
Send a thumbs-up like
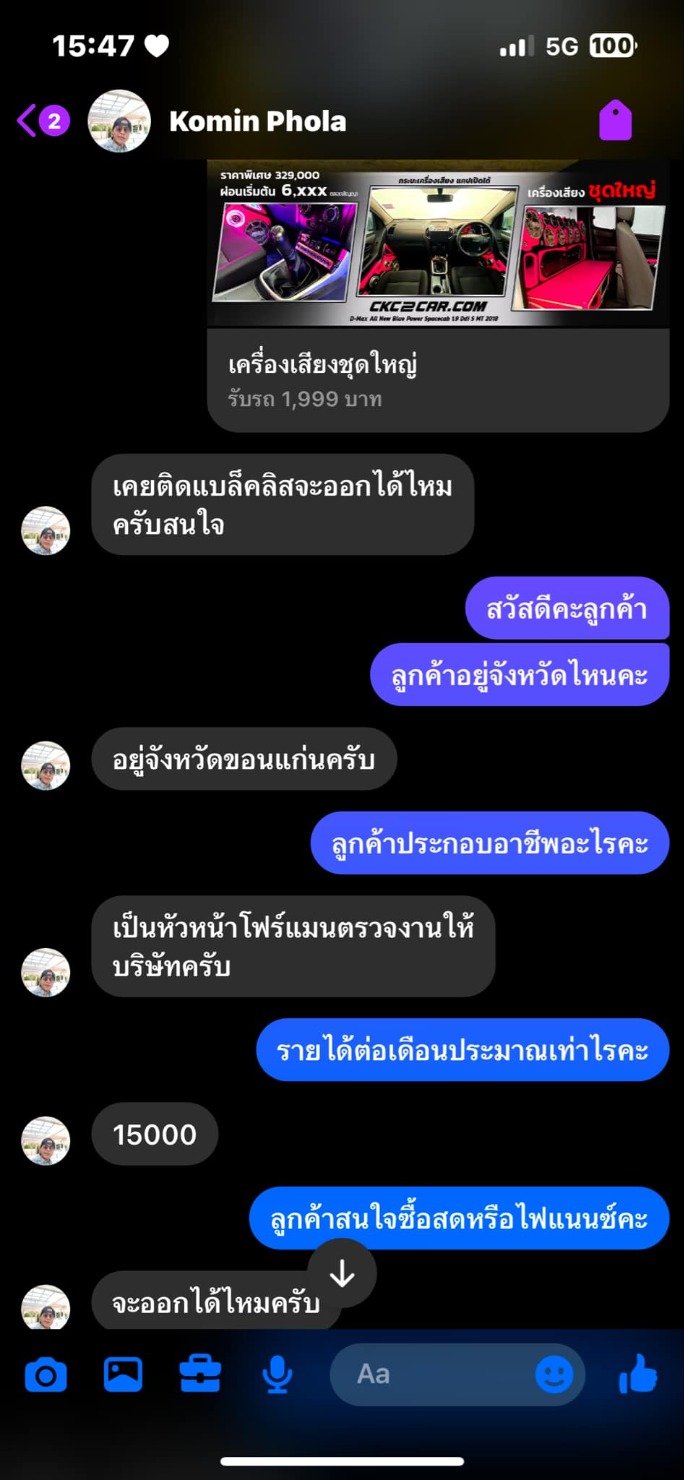[x=637, y=1375]
